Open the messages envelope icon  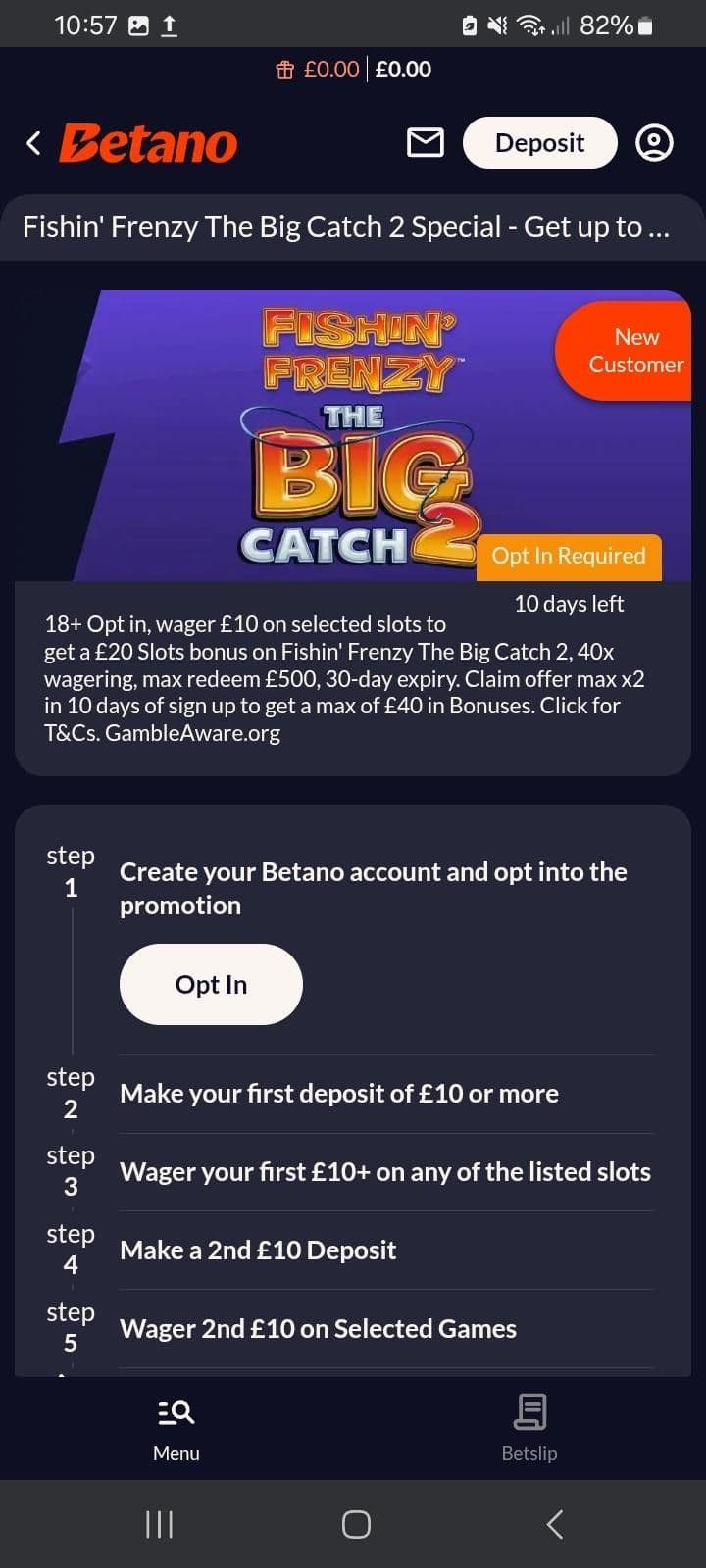pyautogui.click(x=425, y=143)
